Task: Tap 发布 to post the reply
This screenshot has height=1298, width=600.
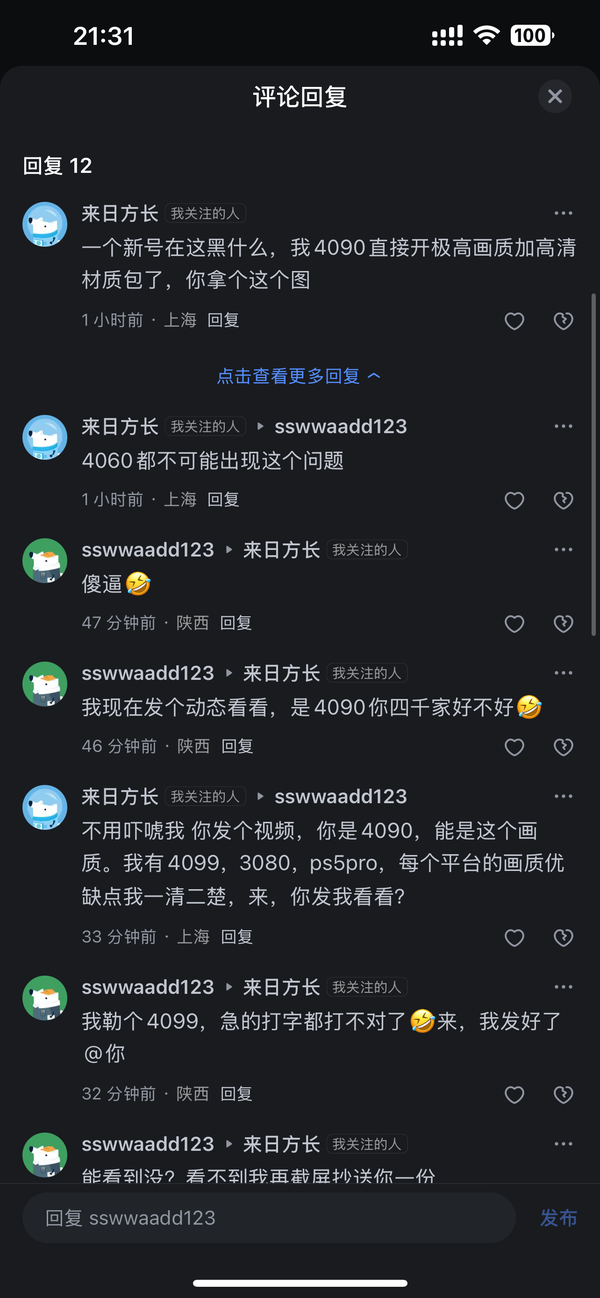Action: 558,1217
